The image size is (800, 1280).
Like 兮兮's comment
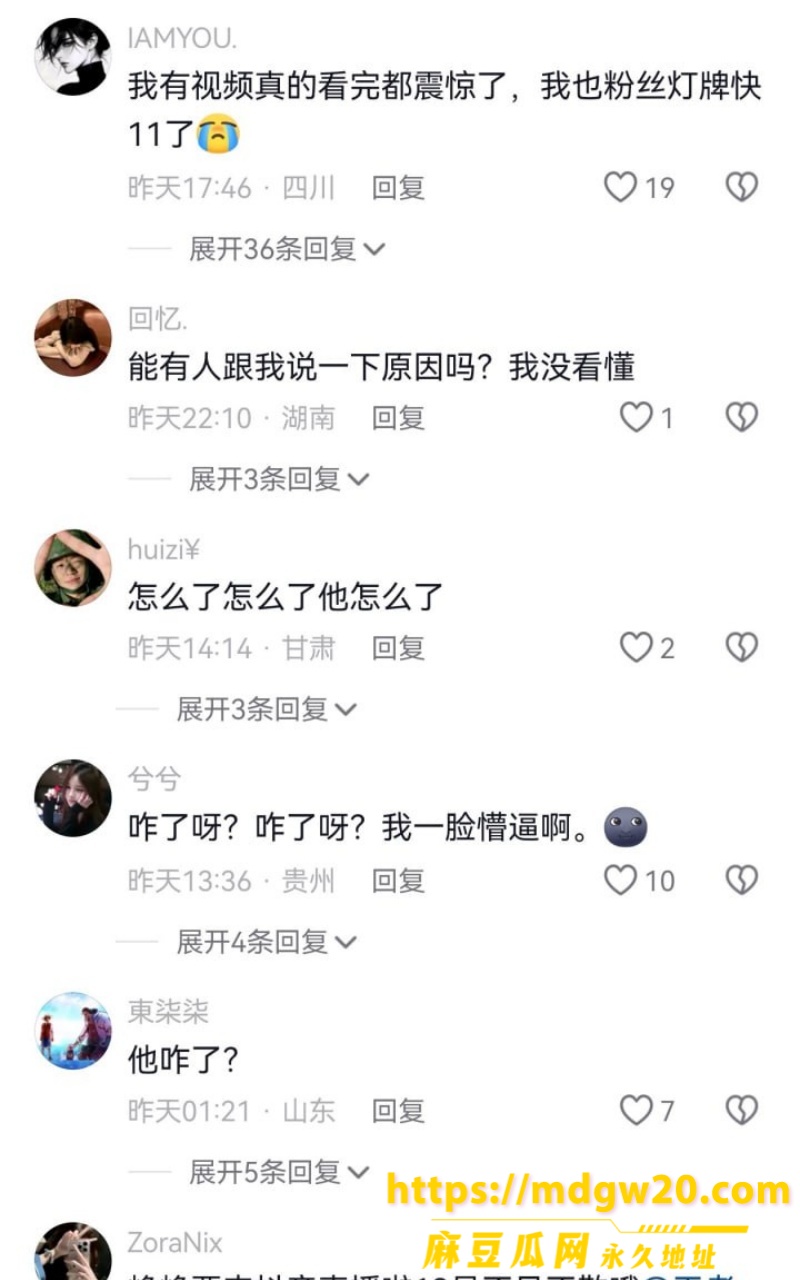click(x=620, y=880)
